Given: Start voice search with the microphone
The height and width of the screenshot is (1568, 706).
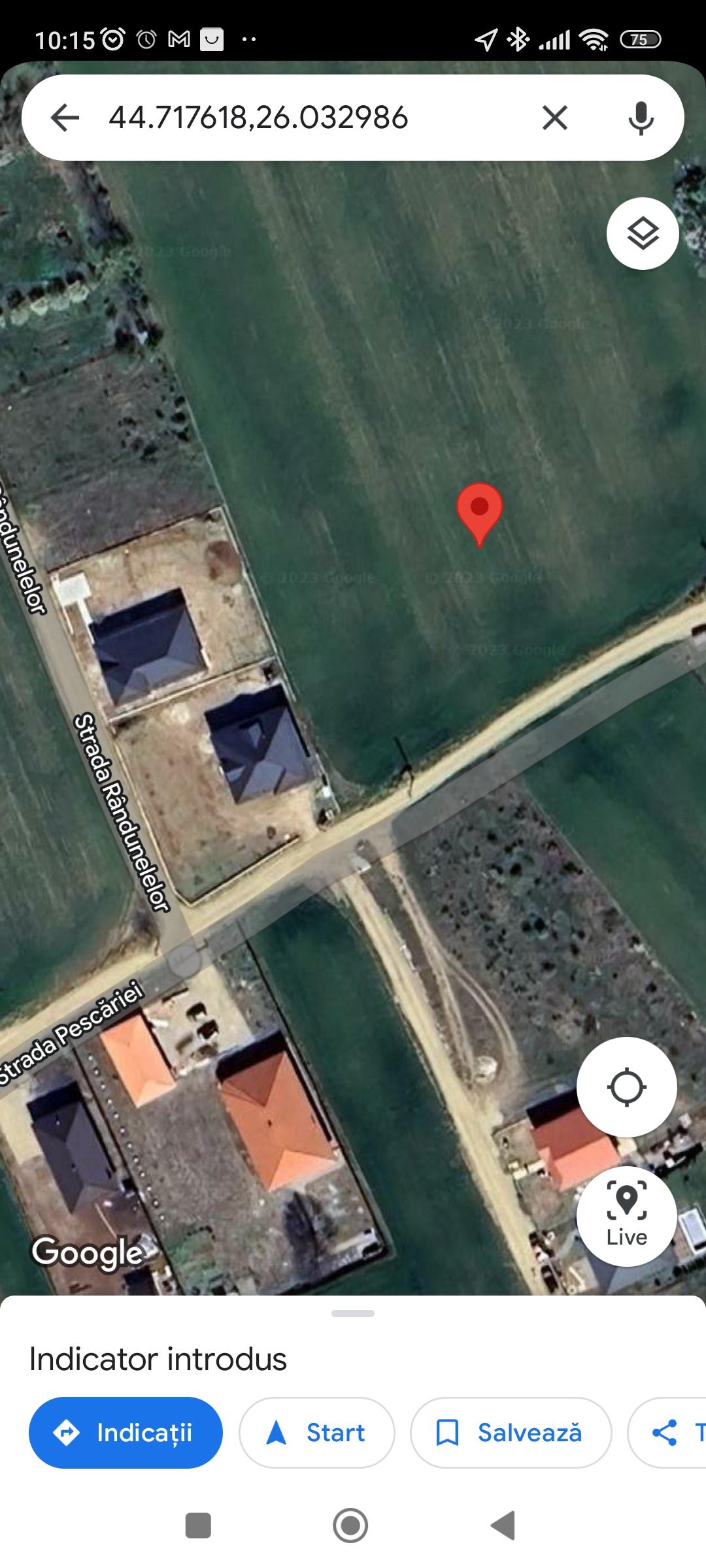Looking at the screenshot, I should tap(641, 118).
